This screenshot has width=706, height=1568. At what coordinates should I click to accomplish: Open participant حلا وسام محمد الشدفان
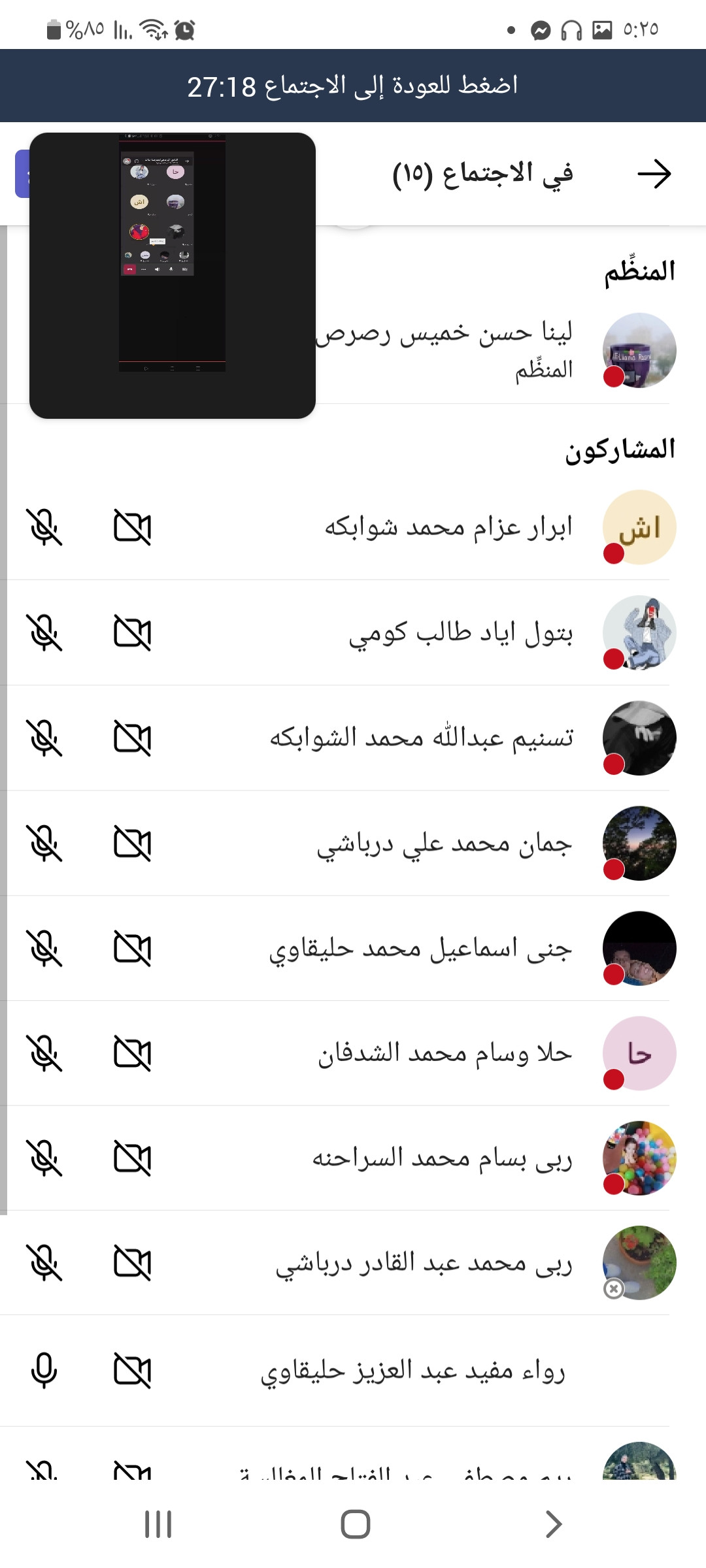[x=445, y=1054]
